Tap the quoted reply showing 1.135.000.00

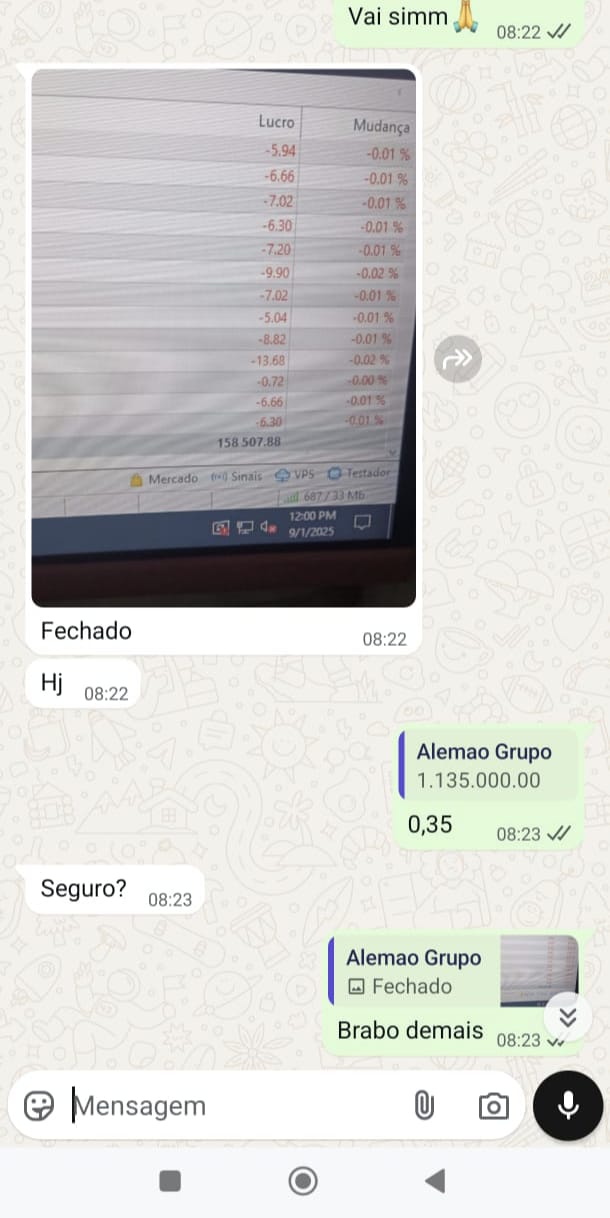point(489,765)
